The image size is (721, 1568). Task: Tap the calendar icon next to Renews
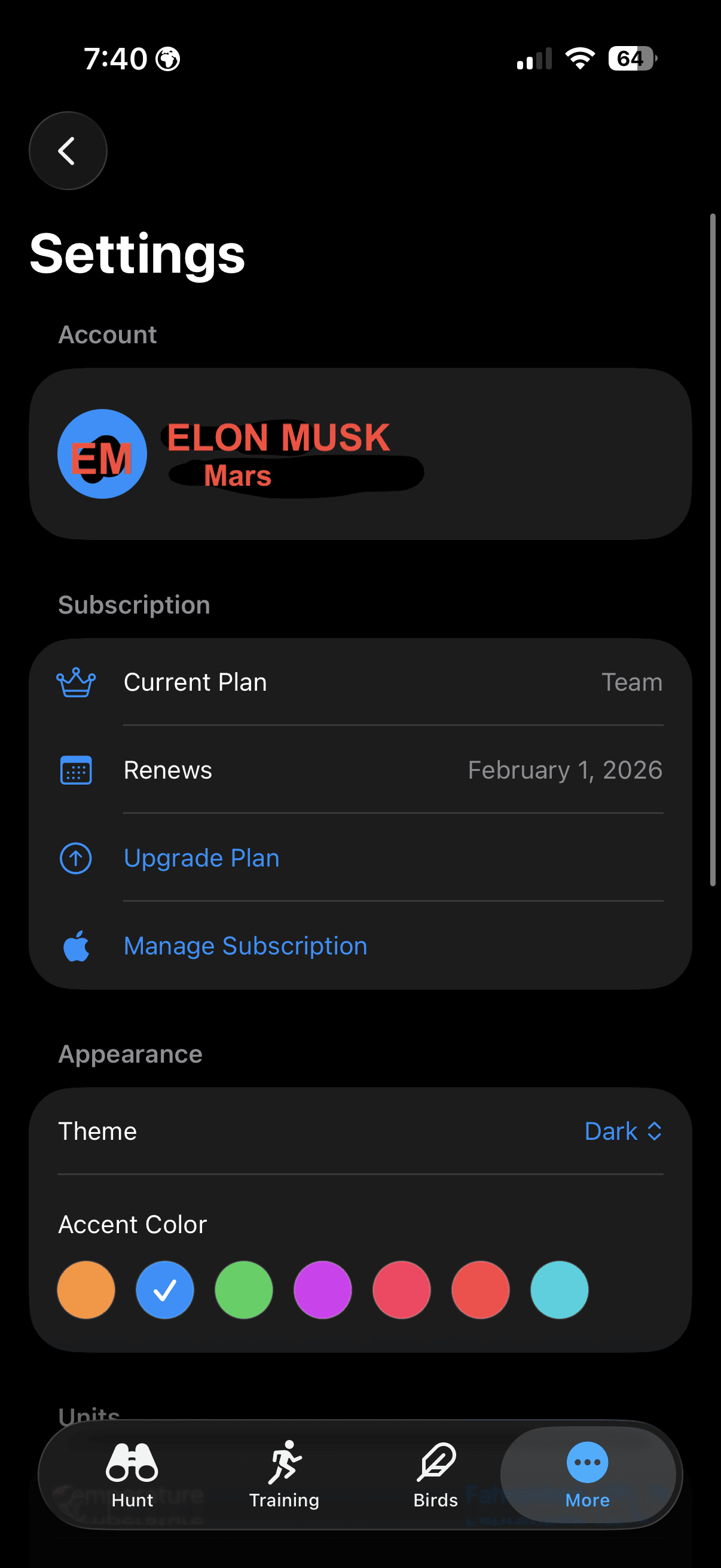[x=75, y=770]
